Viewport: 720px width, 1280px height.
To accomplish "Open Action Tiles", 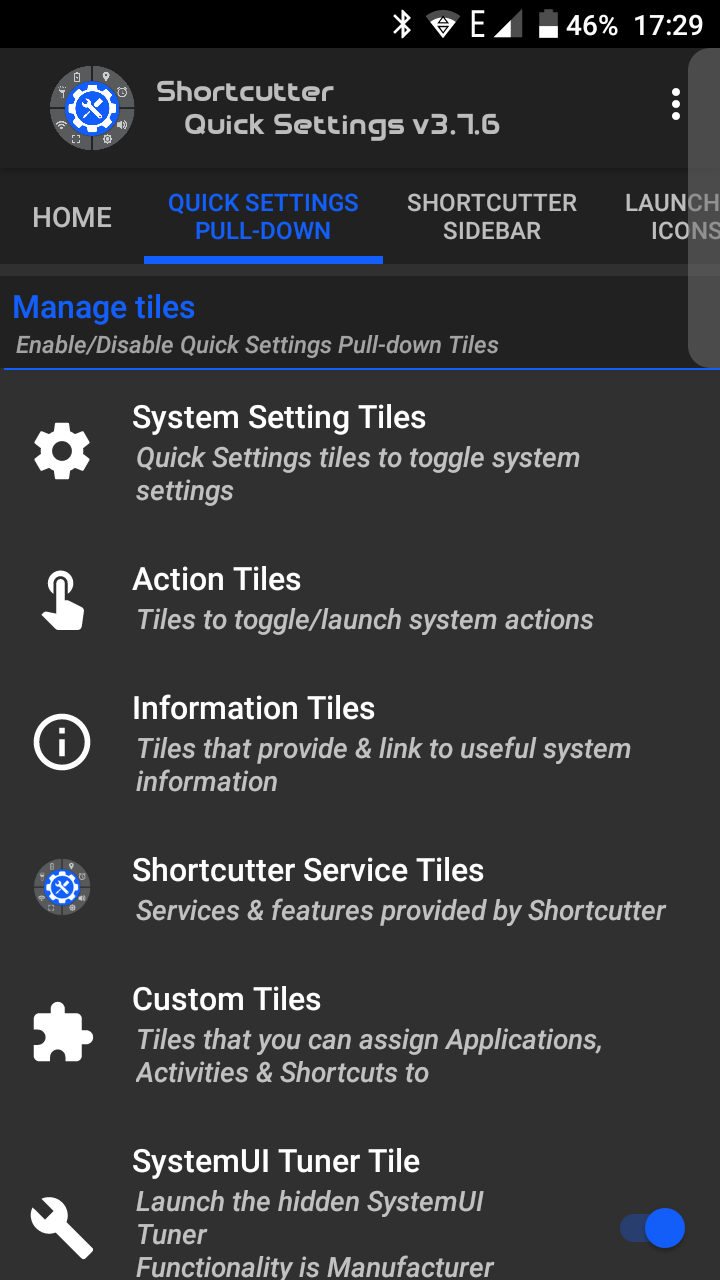I will (x=360, y=598).
